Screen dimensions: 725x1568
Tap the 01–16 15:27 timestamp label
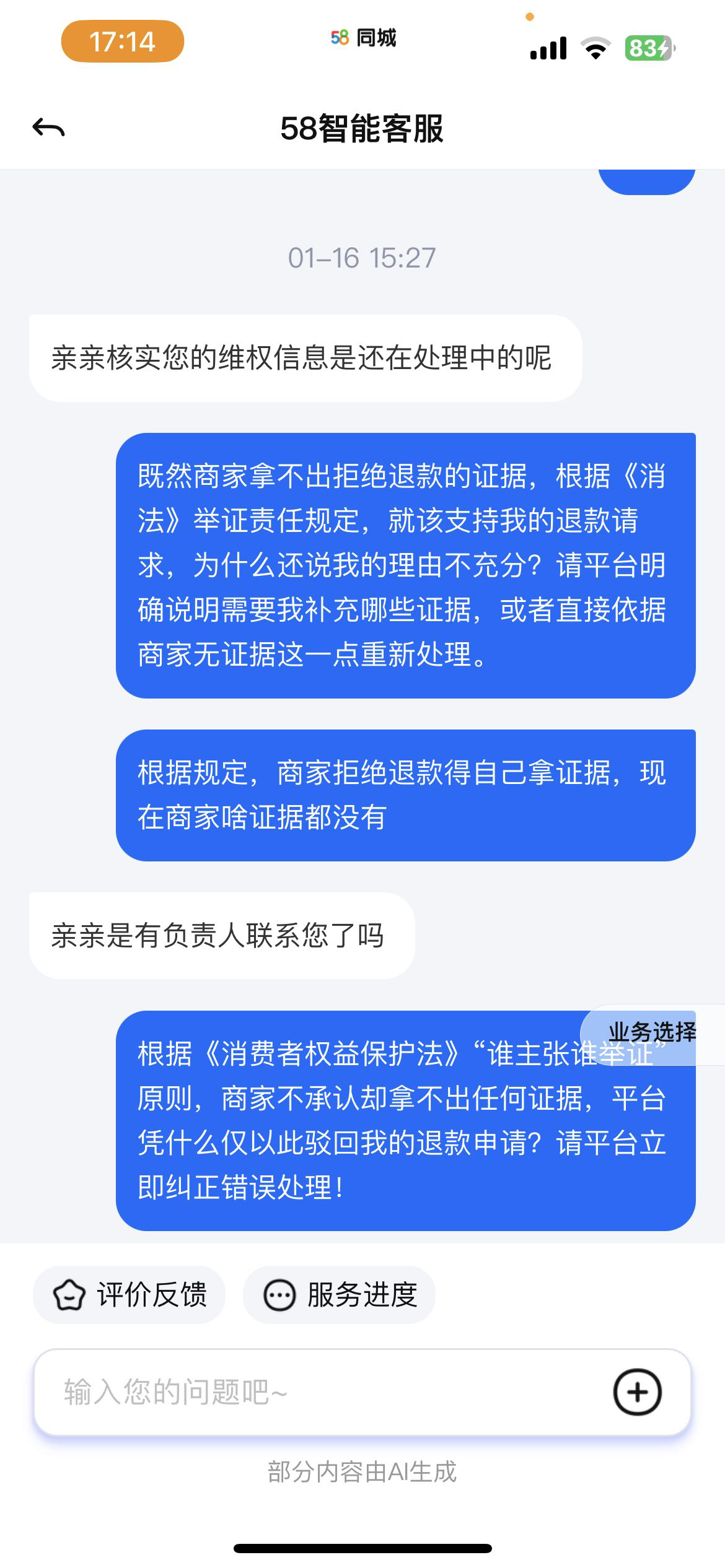[x=362, y=259]
